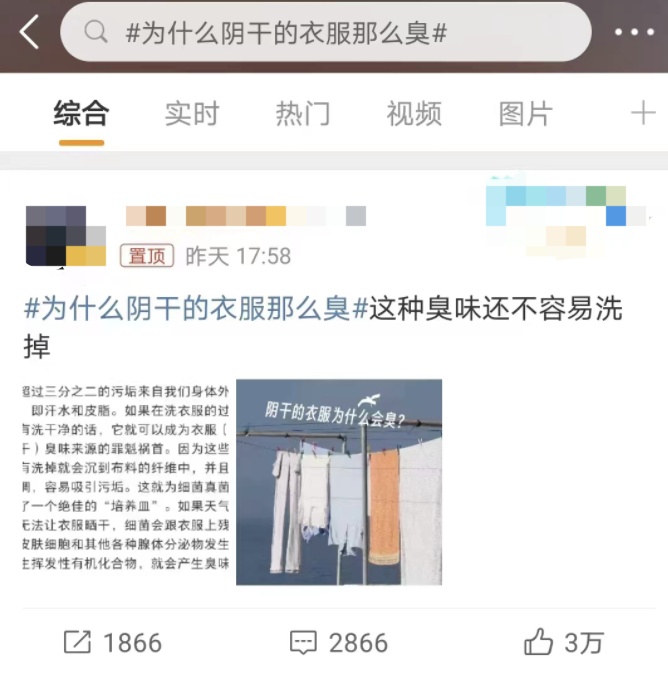
Task: View the text screenshot image in the post
Action: pyautogui.click(x=125, y=482)
